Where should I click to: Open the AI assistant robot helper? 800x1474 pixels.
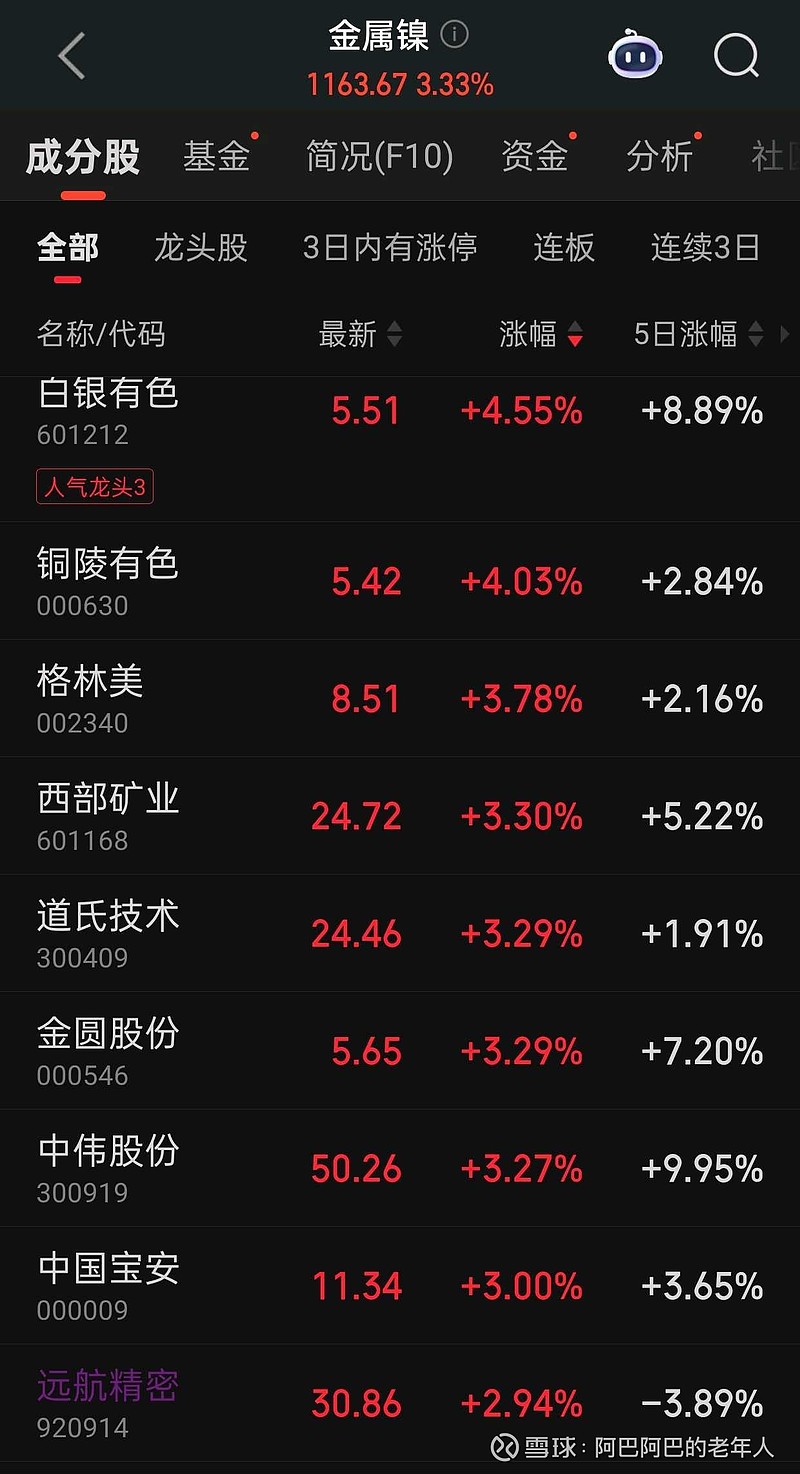click(635, 56)
